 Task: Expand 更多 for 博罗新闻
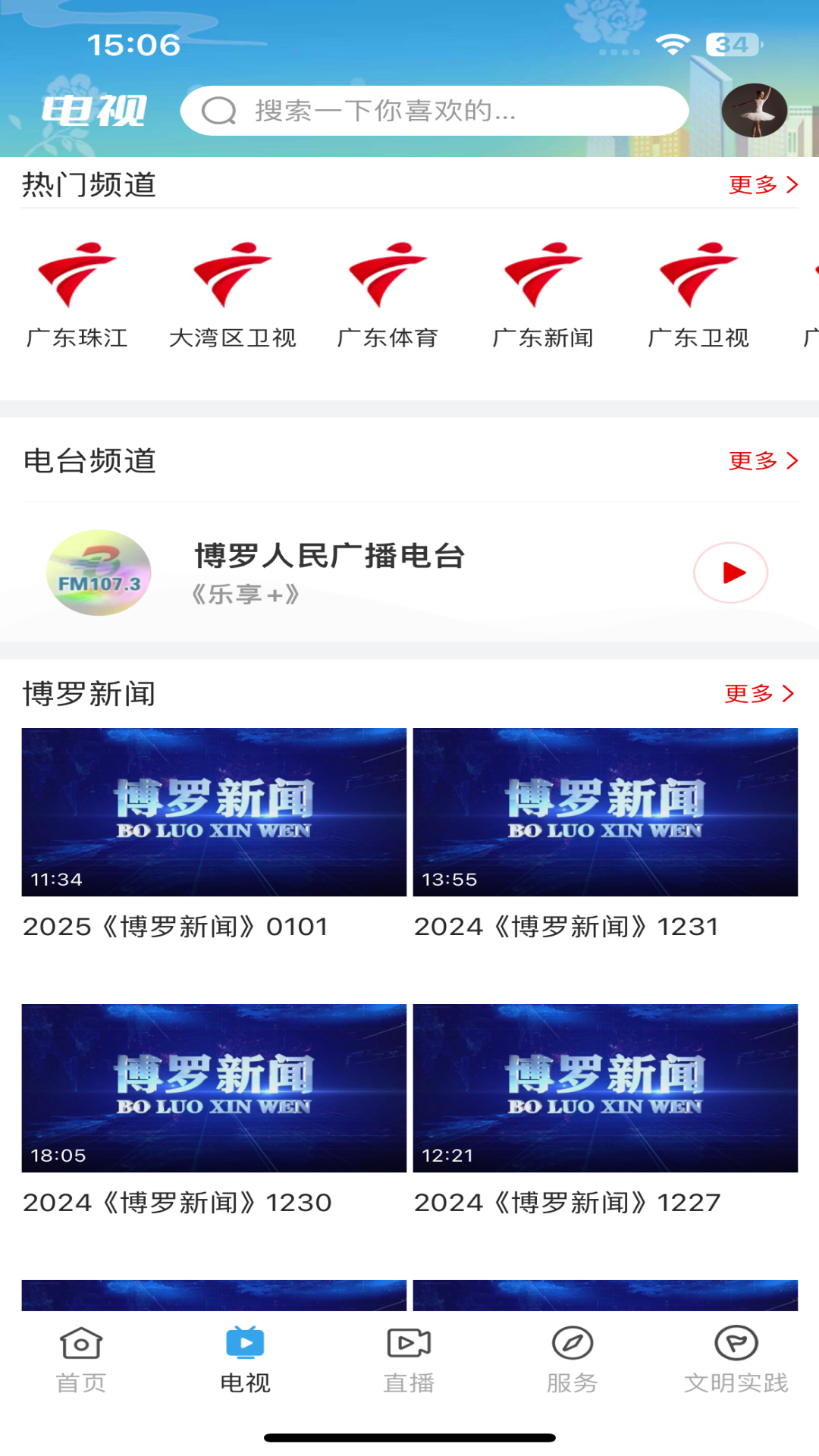click(x=761, y=691)
